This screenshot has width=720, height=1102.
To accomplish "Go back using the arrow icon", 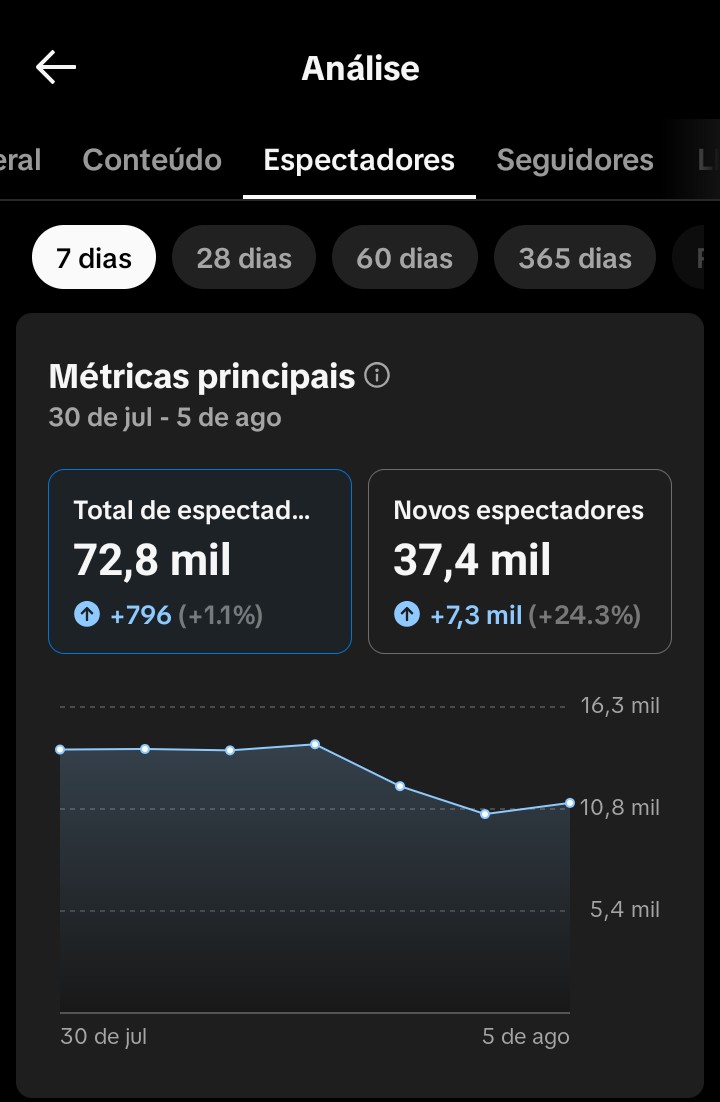I will [x=56, y=67].
